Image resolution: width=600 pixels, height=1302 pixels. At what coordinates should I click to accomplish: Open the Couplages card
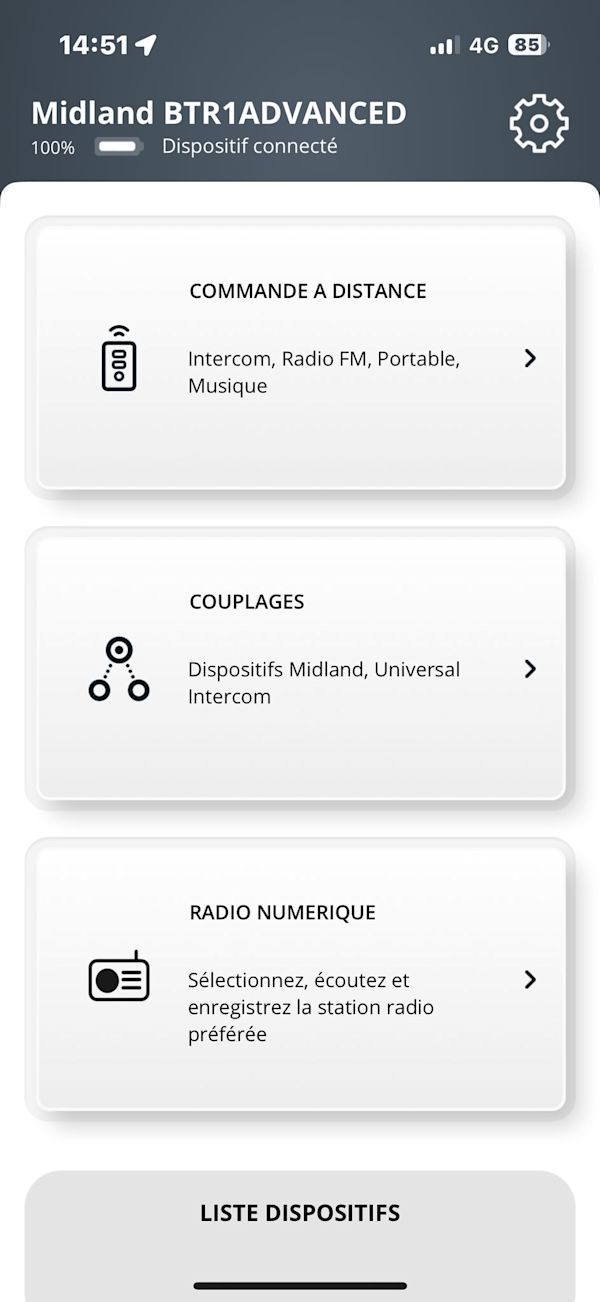click(x=300, y=668)
